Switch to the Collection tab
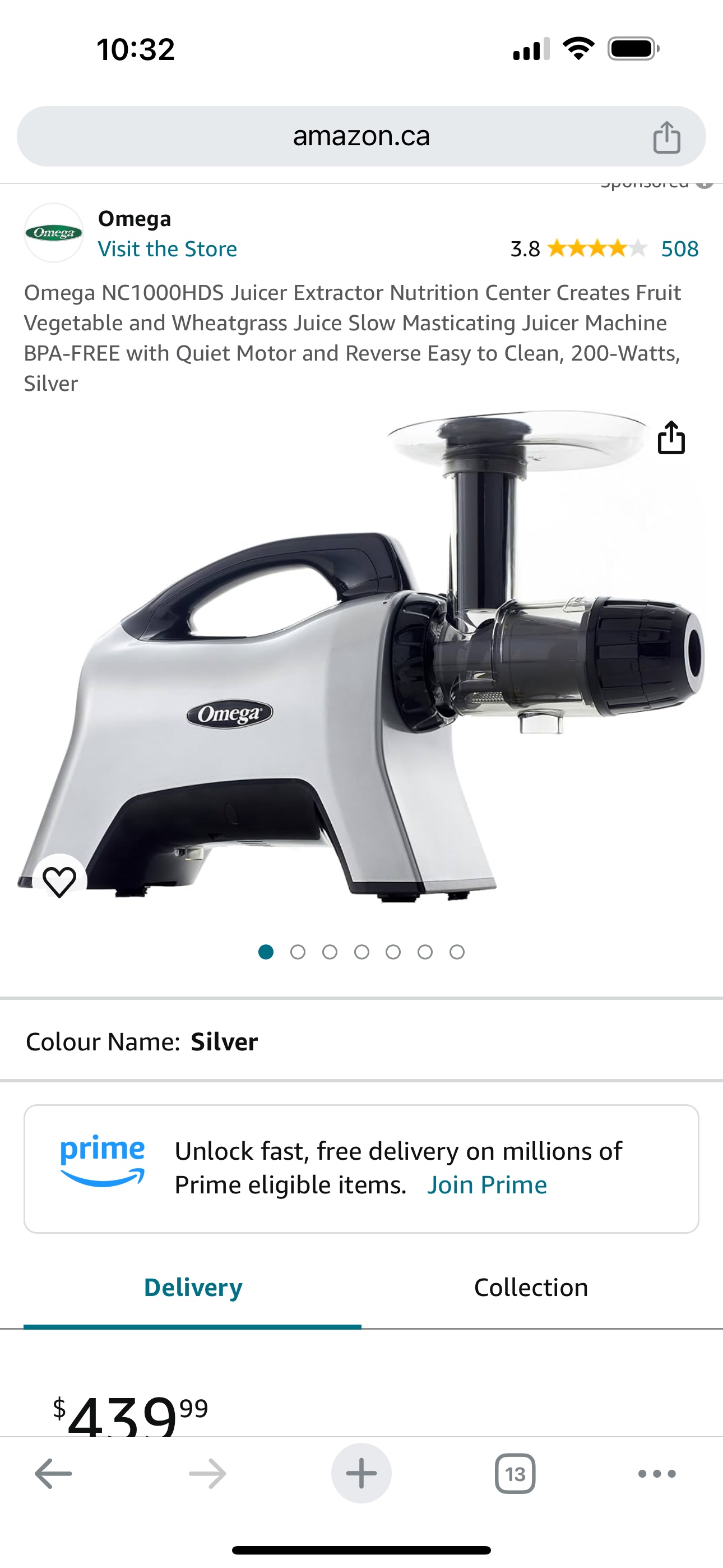 point(531,1288)
